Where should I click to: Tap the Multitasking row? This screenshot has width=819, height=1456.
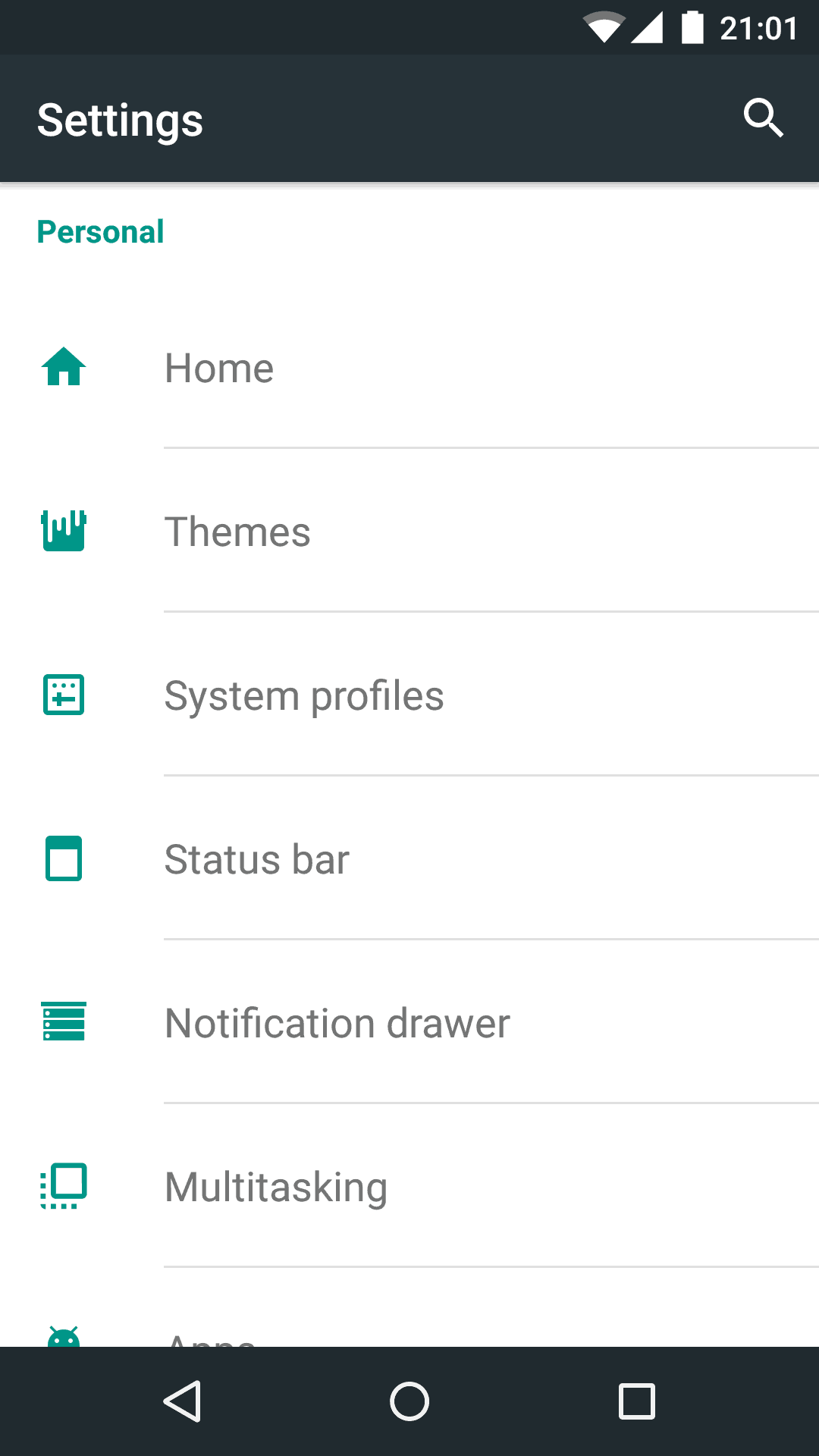[409, 1188]
